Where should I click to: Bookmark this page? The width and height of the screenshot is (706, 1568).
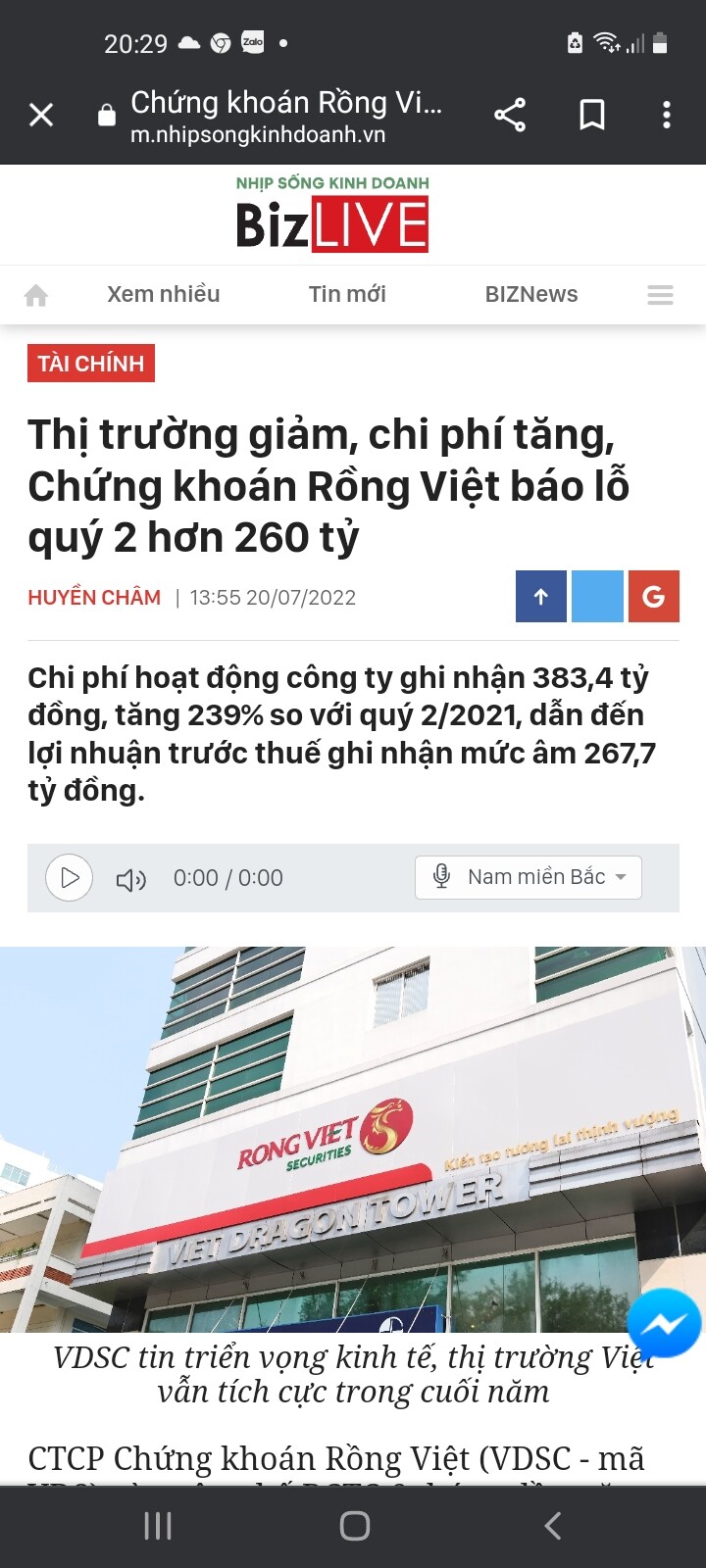[x=591, y=116]
